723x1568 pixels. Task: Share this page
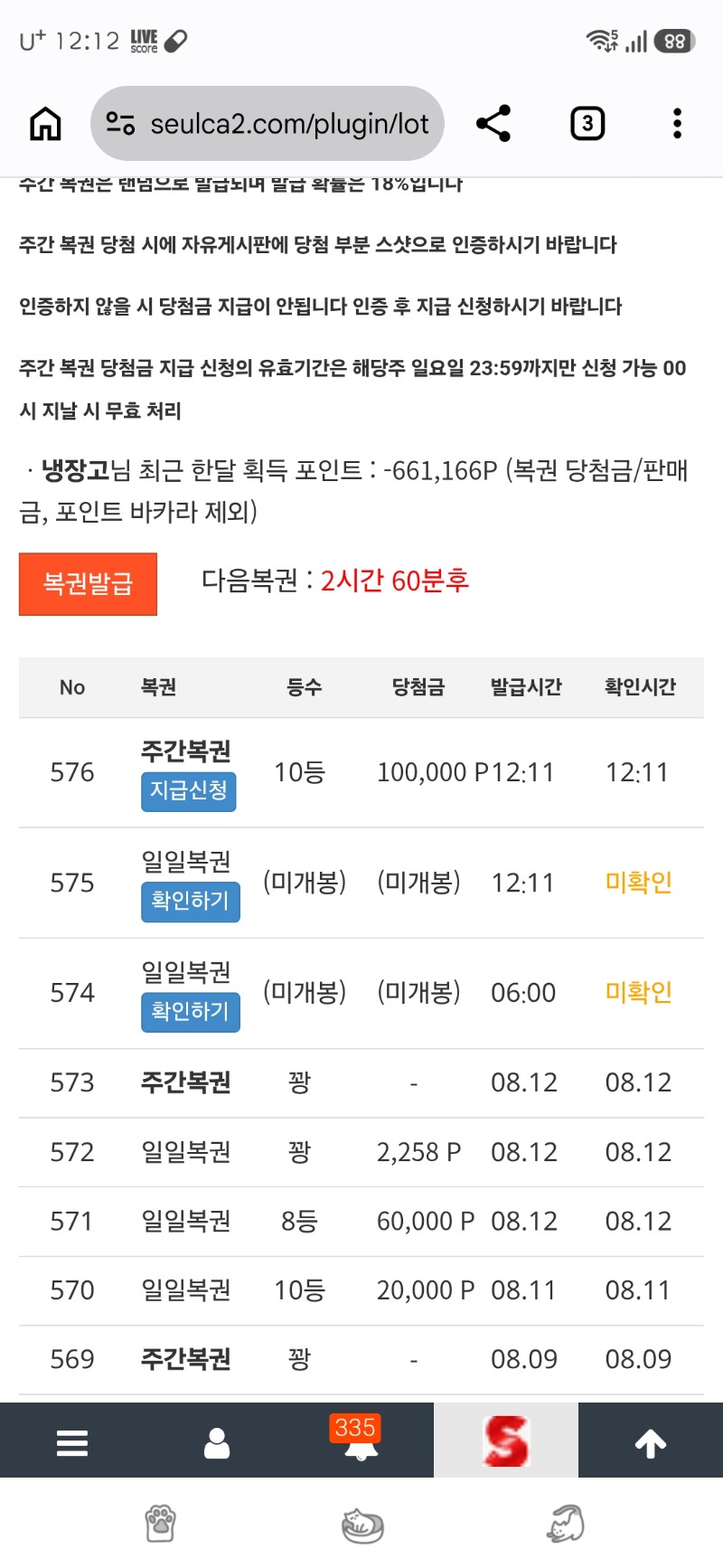point(493,124)
